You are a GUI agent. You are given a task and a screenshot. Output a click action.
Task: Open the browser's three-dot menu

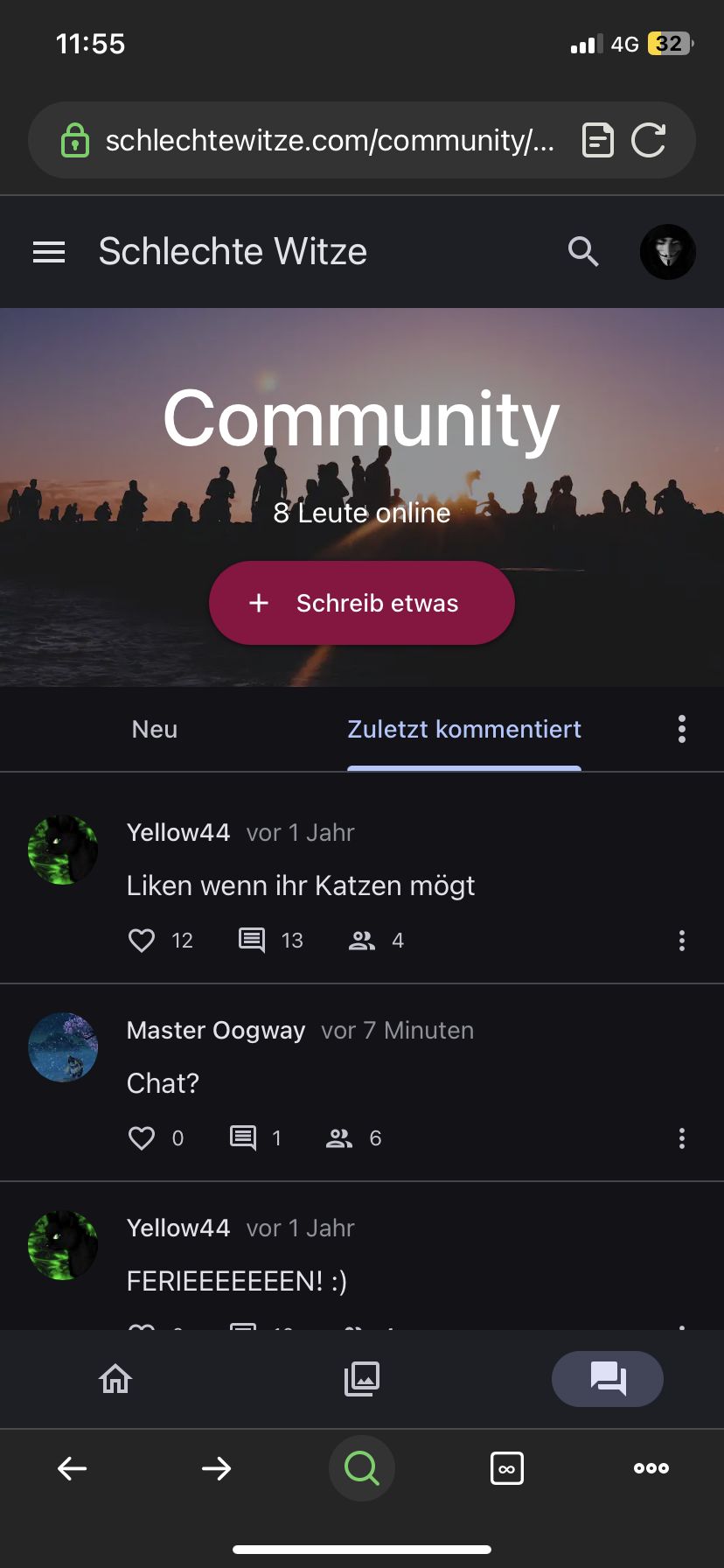pyautogui.click(x=651, y=1468)
